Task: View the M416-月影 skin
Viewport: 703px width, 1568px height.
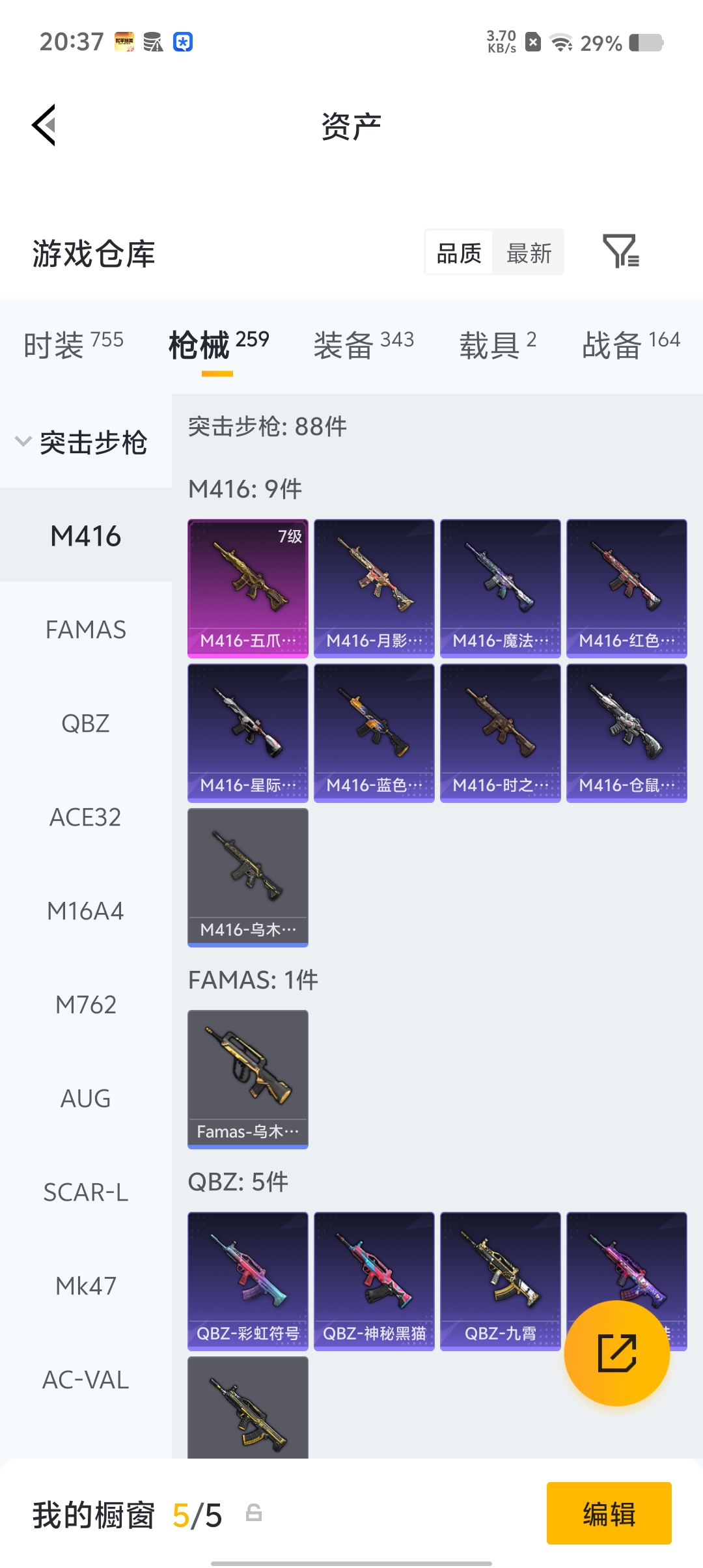Action: click(x=374, y=588)
